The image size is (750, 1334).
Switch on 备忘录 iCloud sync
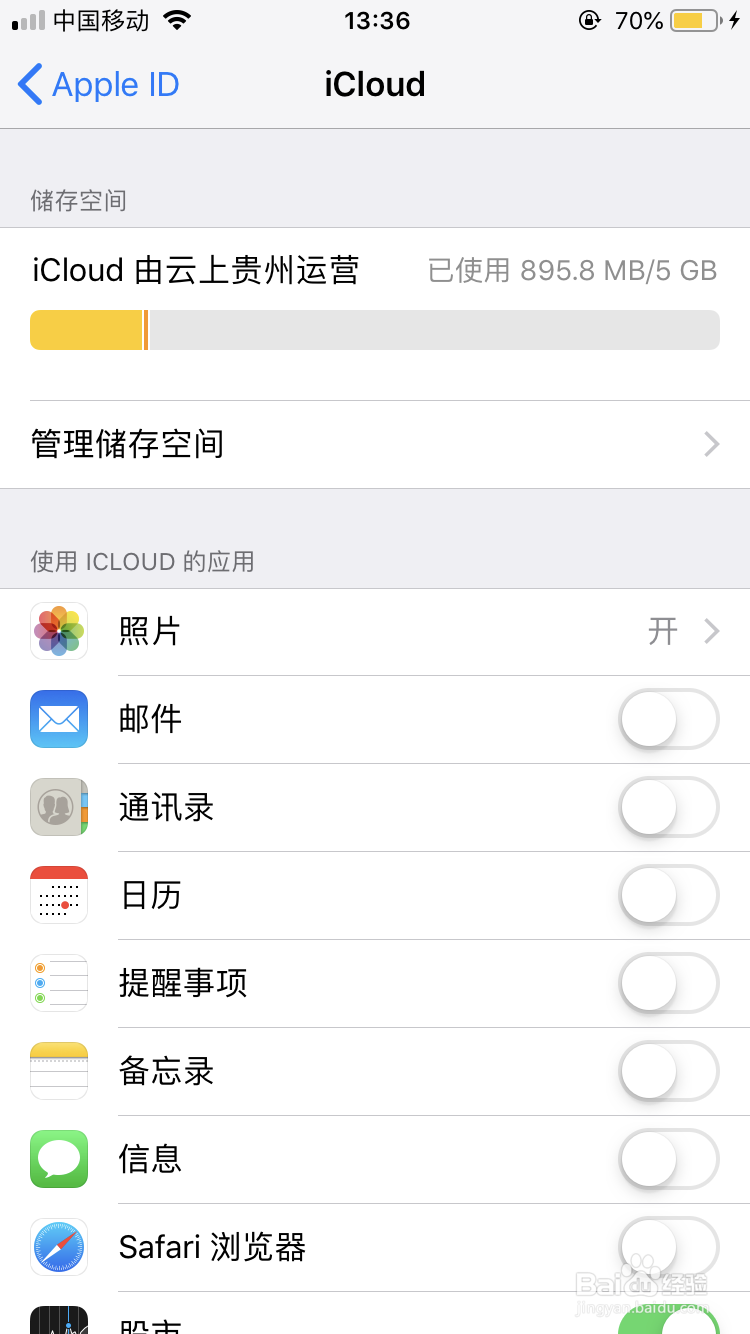click(668, 1072)
